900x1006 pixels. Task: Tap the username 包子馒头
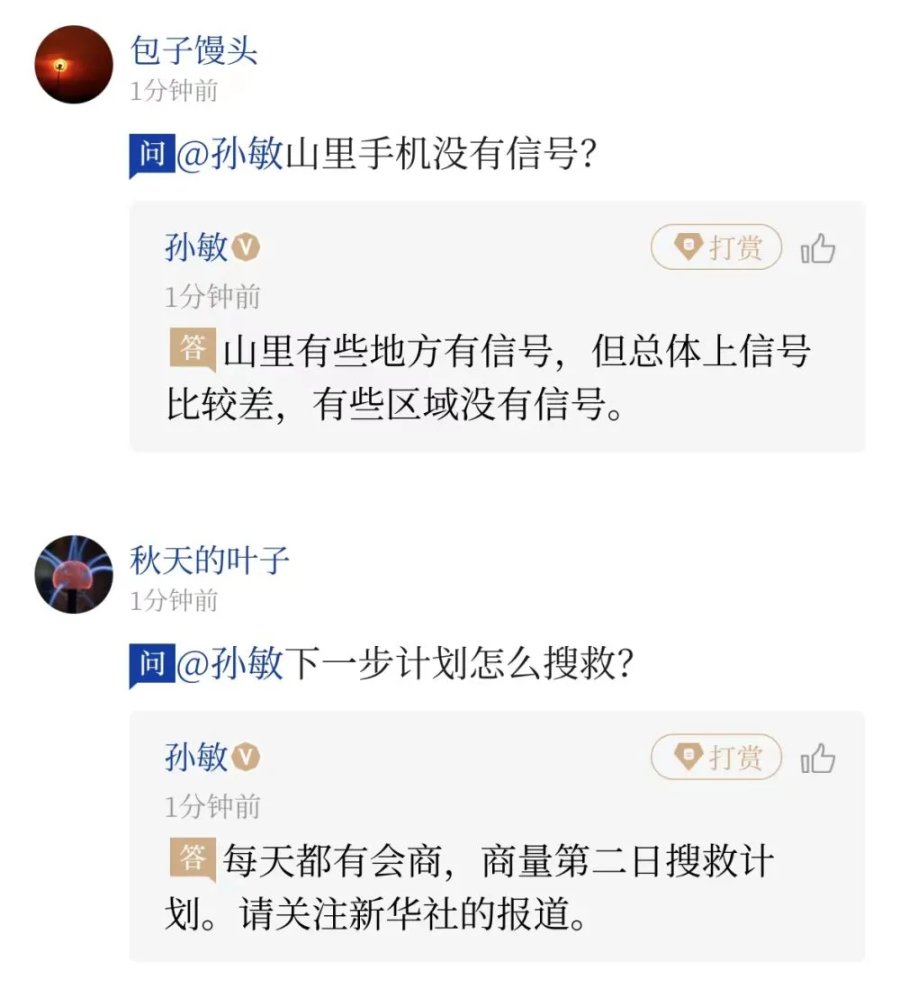click(x=194, y=50)
